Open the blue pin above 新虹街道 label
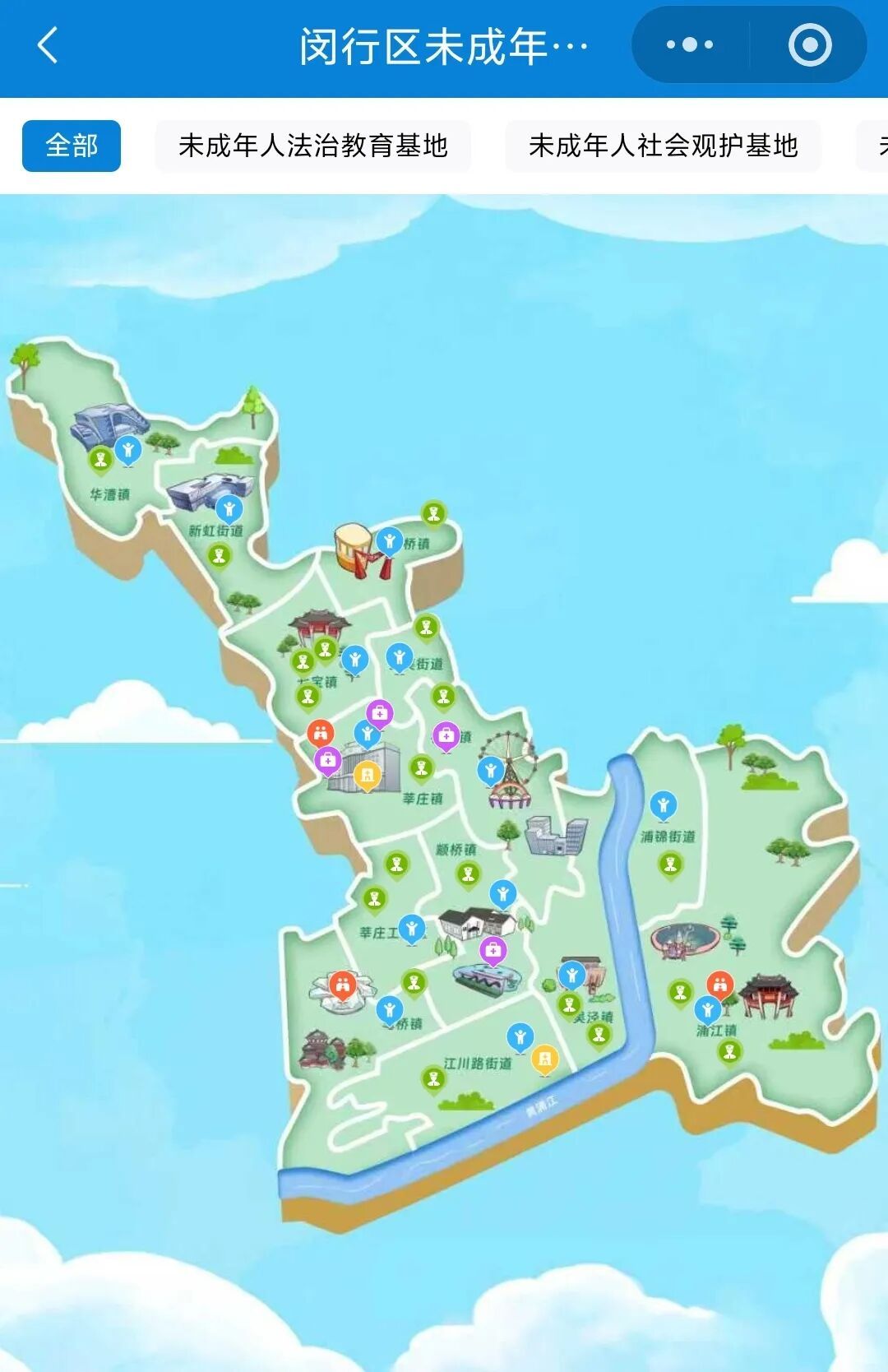This screenshot has height=1372, width=888. 229,508
